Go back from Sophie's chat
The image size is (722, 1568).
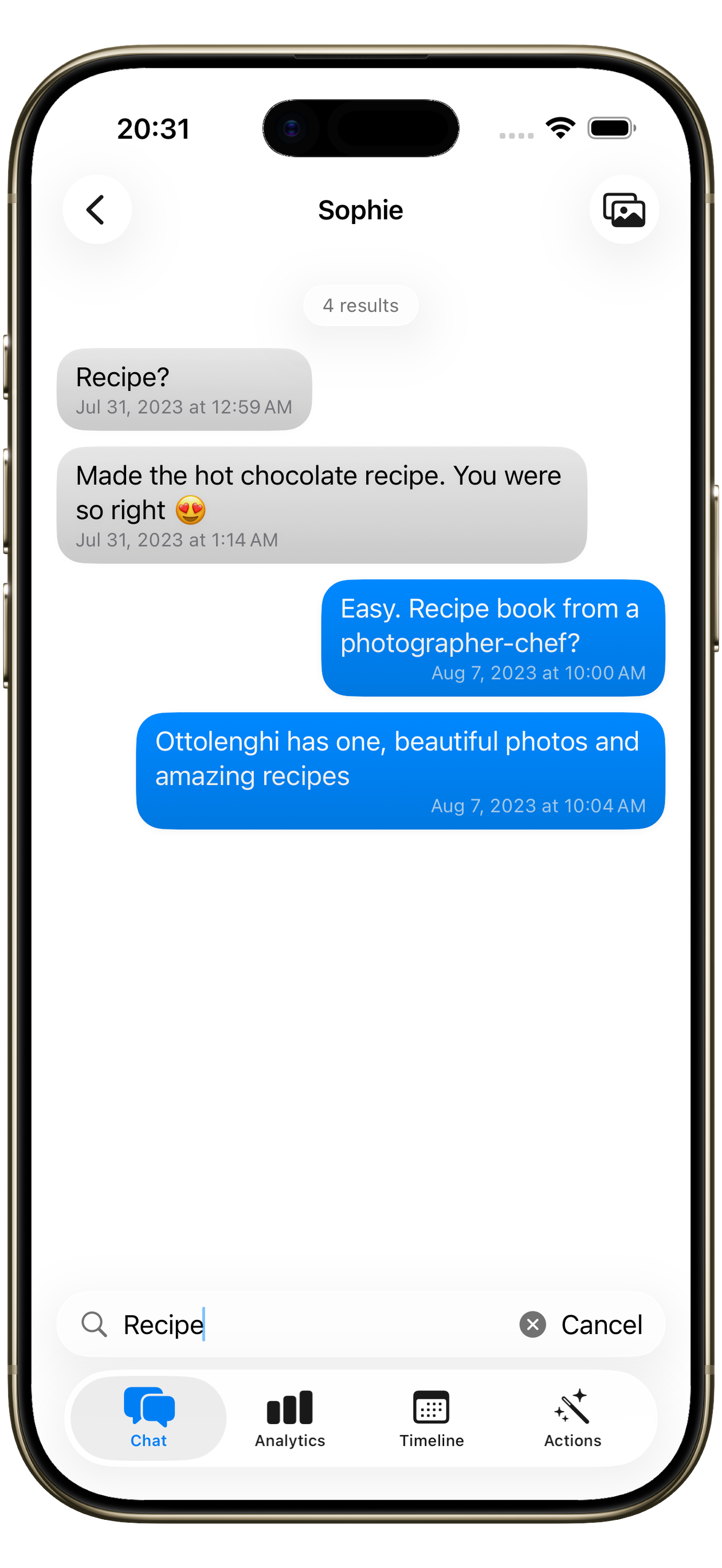[96, 210]
